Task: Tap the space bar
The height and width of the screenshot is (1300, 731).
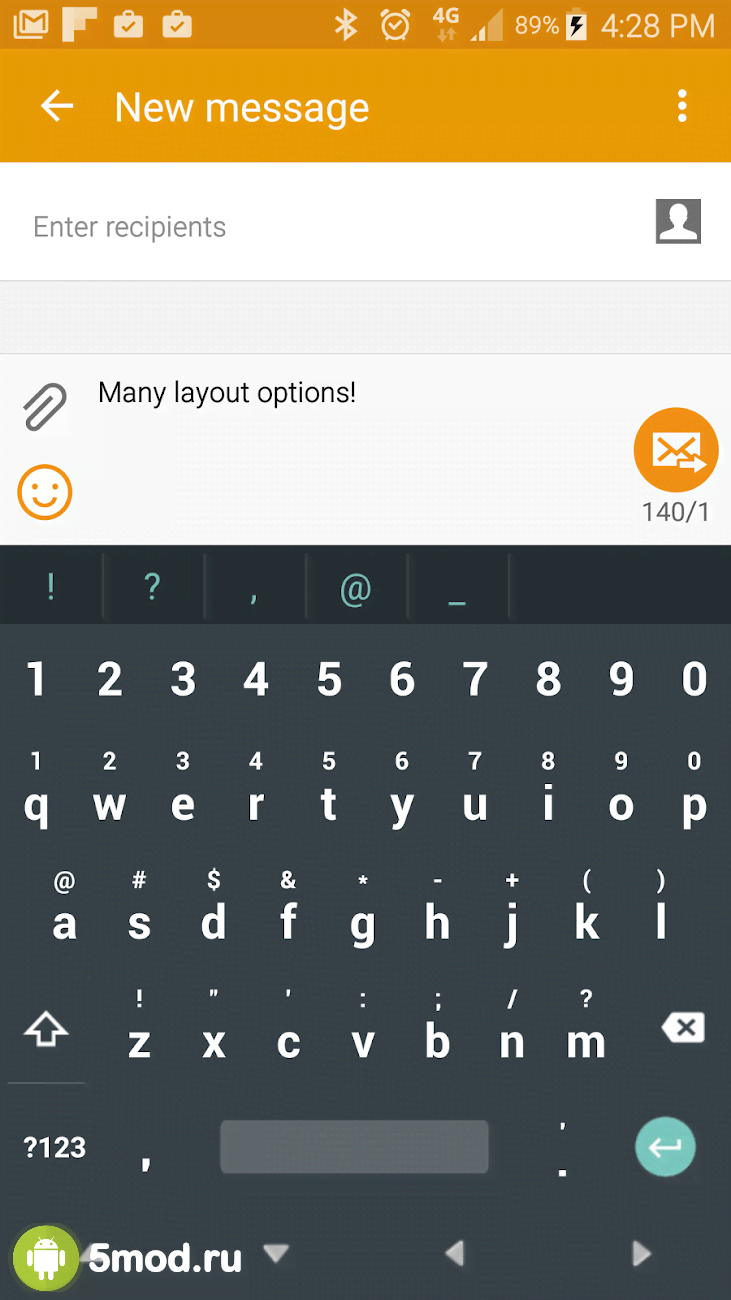Action: pyautogui.click(x=354, y=1147)
